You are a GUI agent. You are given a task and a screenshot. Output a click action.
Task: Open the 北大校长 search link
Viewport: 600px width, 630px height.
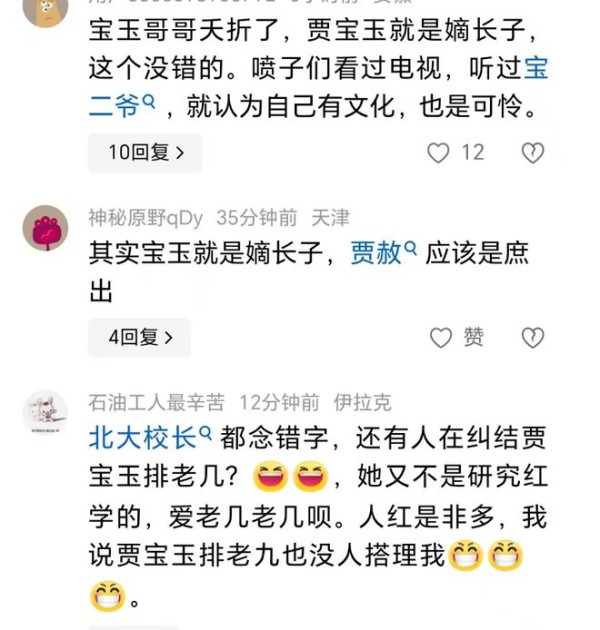148,436
